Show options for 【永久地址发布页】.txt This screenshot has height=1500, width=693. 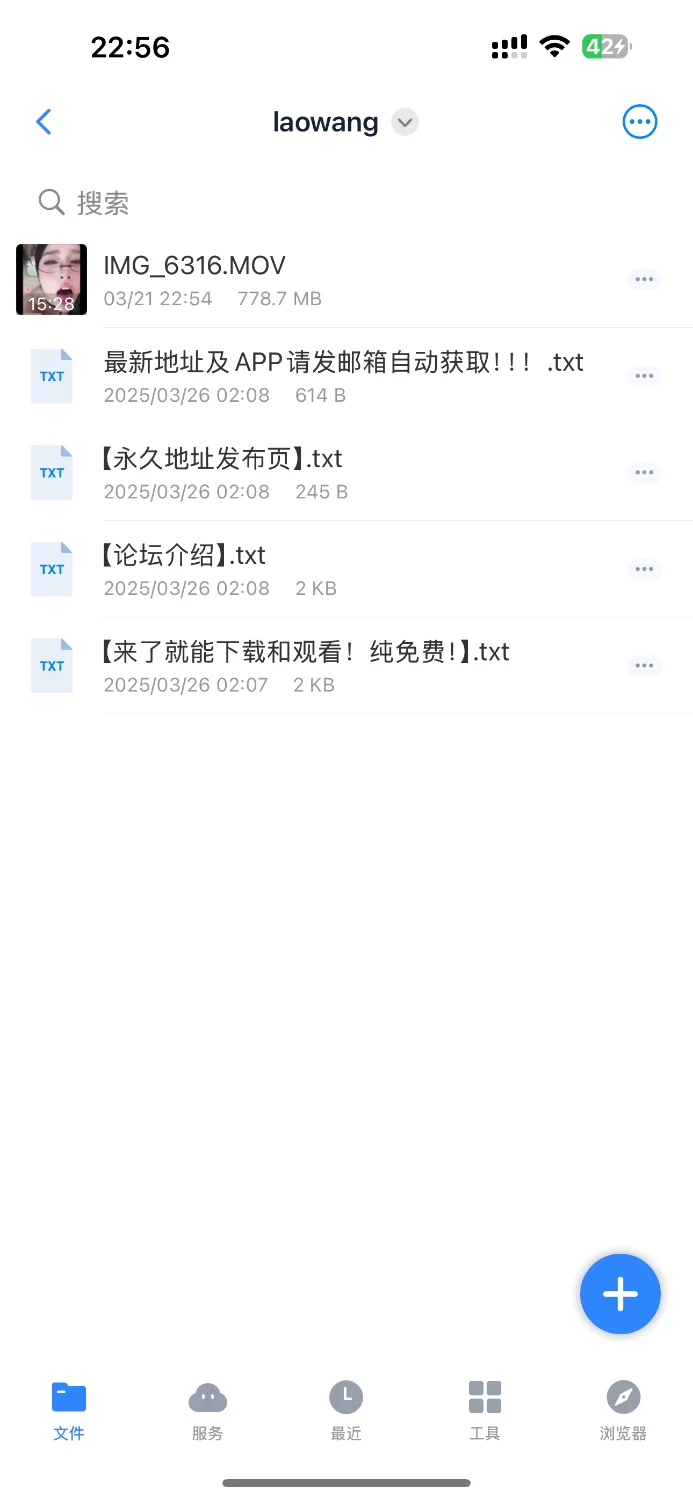pyautogui.click(x=644, y=473)
